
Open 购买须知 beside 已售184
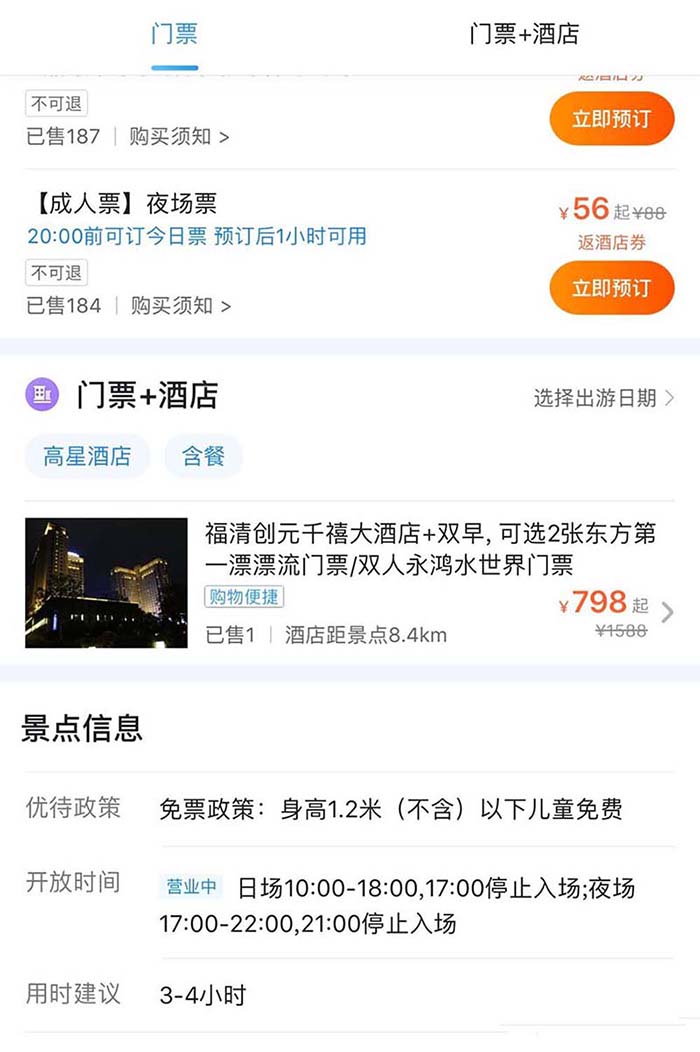(x=180, y=306)
